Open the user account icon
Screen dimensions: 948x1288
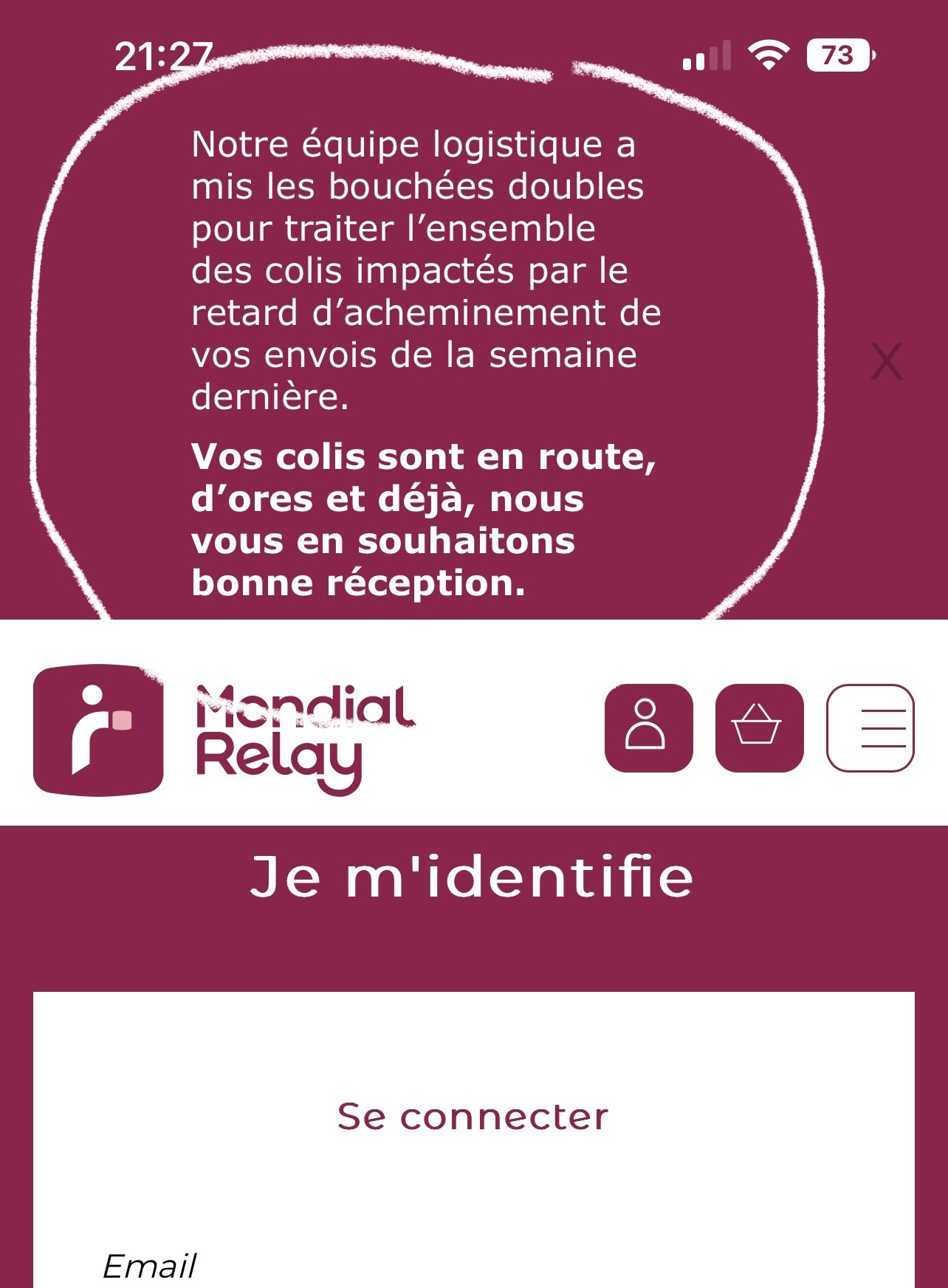(648, 728)
